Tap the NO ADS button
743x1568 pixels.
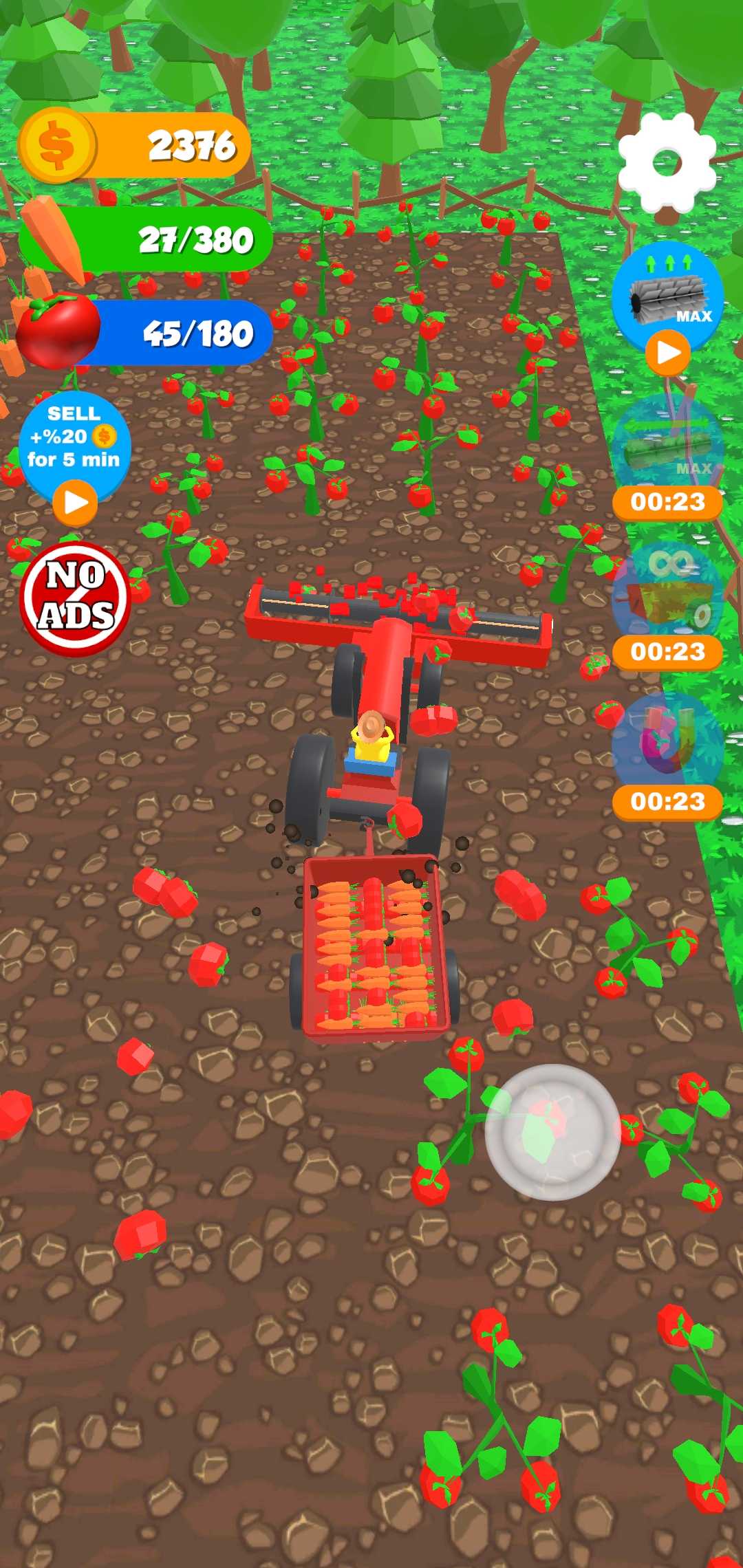point(75,596)
